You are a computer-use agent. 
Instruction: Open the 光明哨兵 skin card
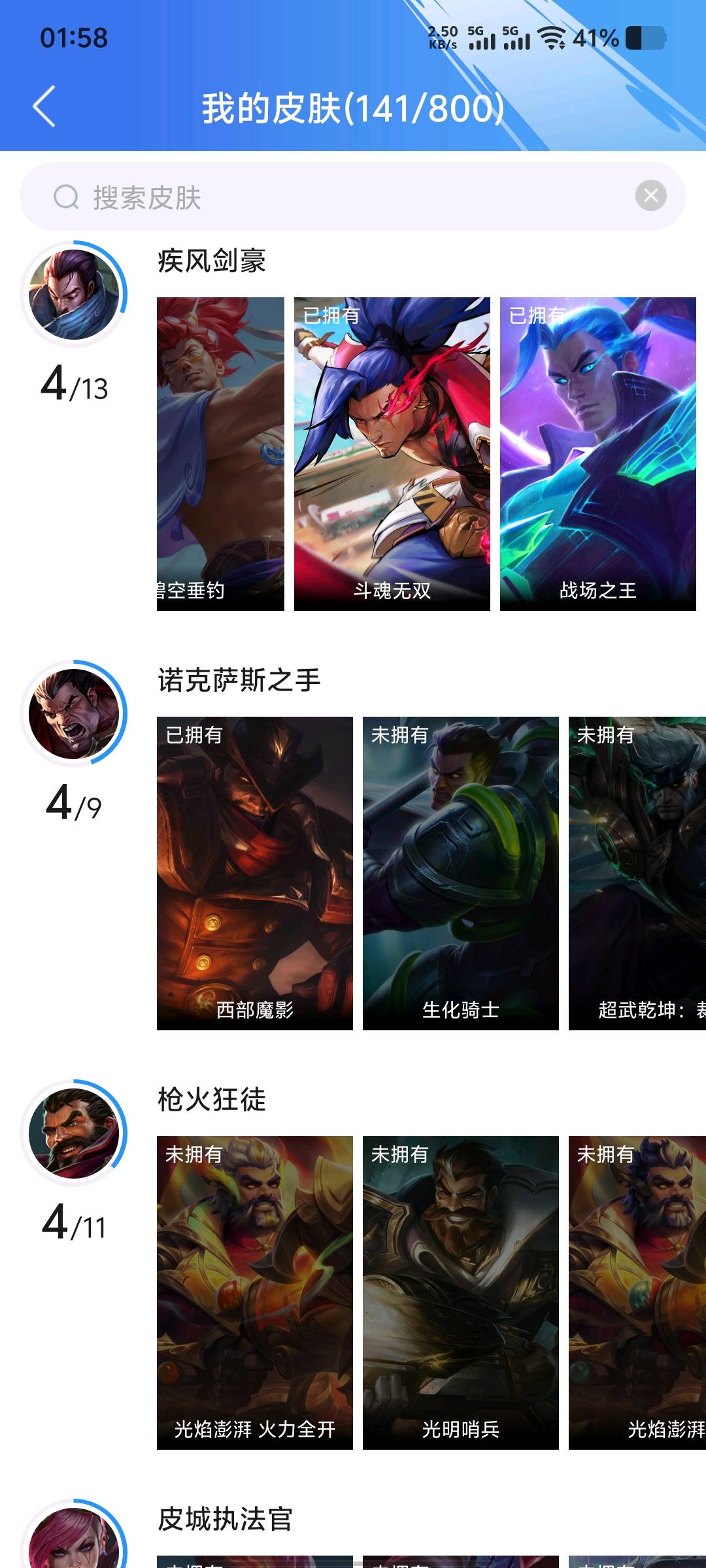click(460, 1292)
